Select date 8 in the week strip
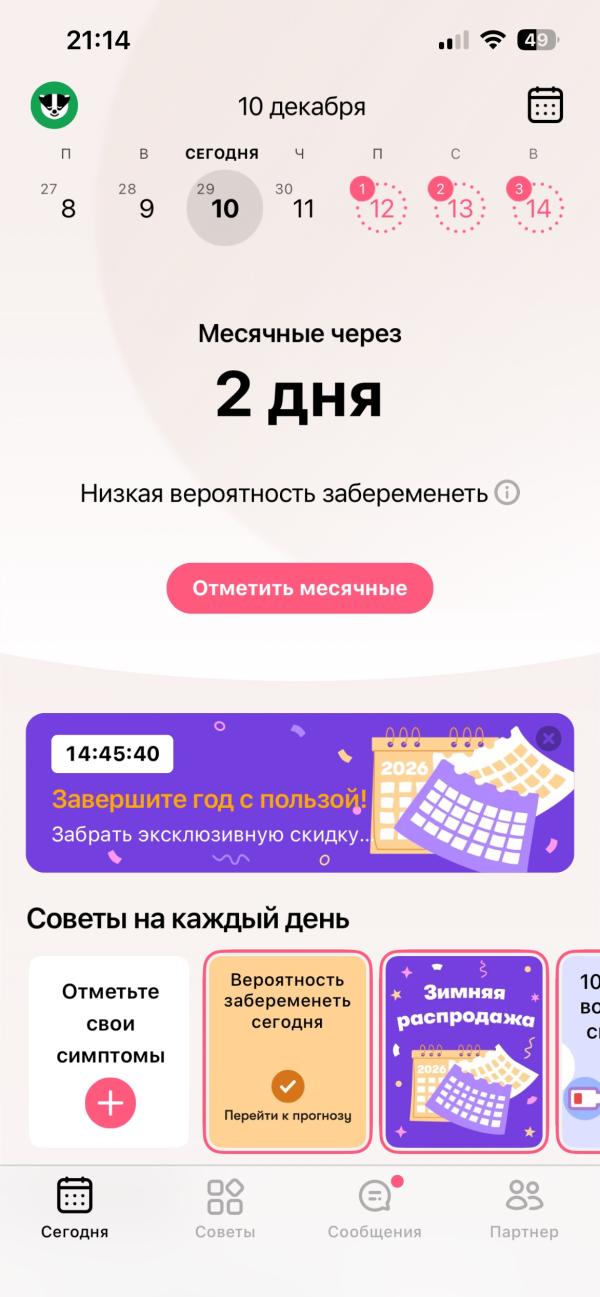 (x=68, y=208)
